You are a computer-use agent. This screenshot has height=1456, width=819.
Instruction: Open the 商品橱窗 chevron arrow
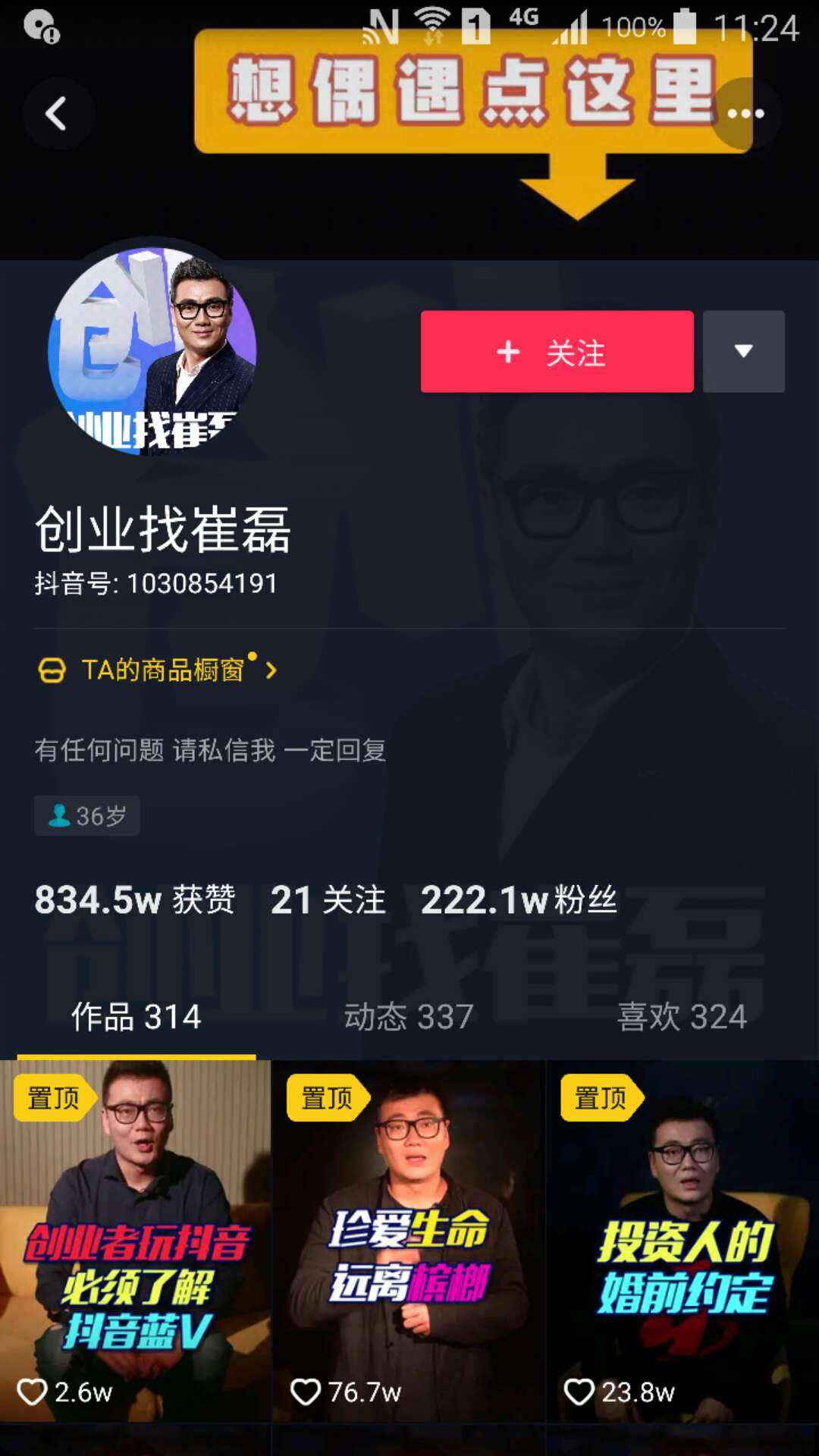point(272,670)
